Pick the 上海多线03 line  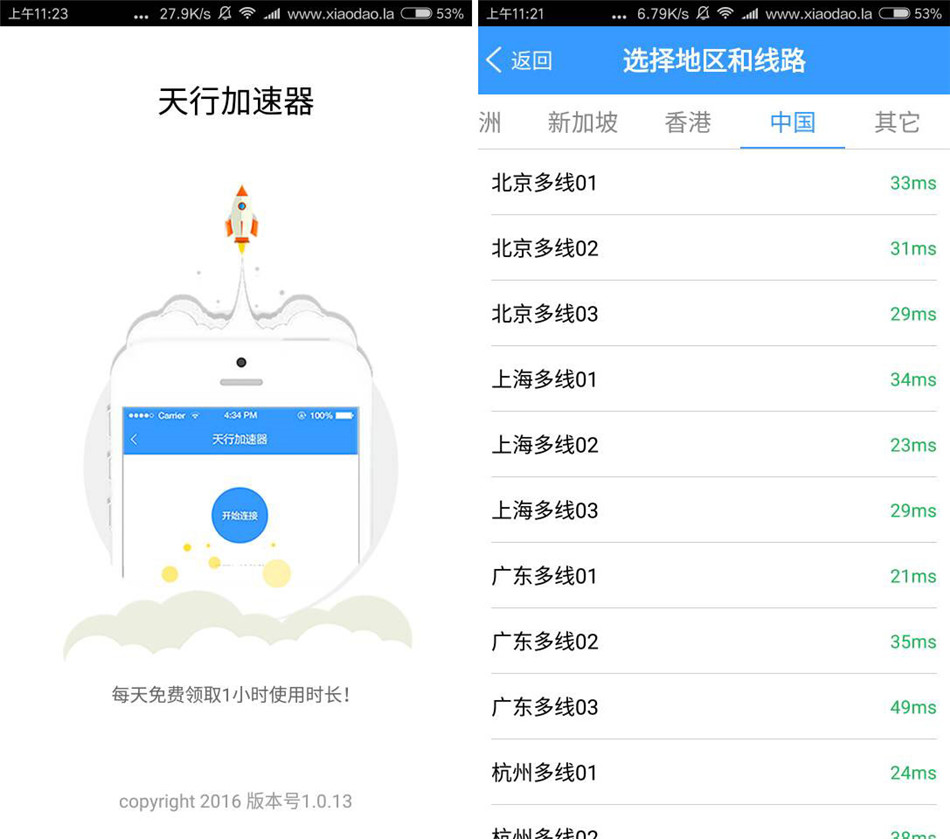713,510
